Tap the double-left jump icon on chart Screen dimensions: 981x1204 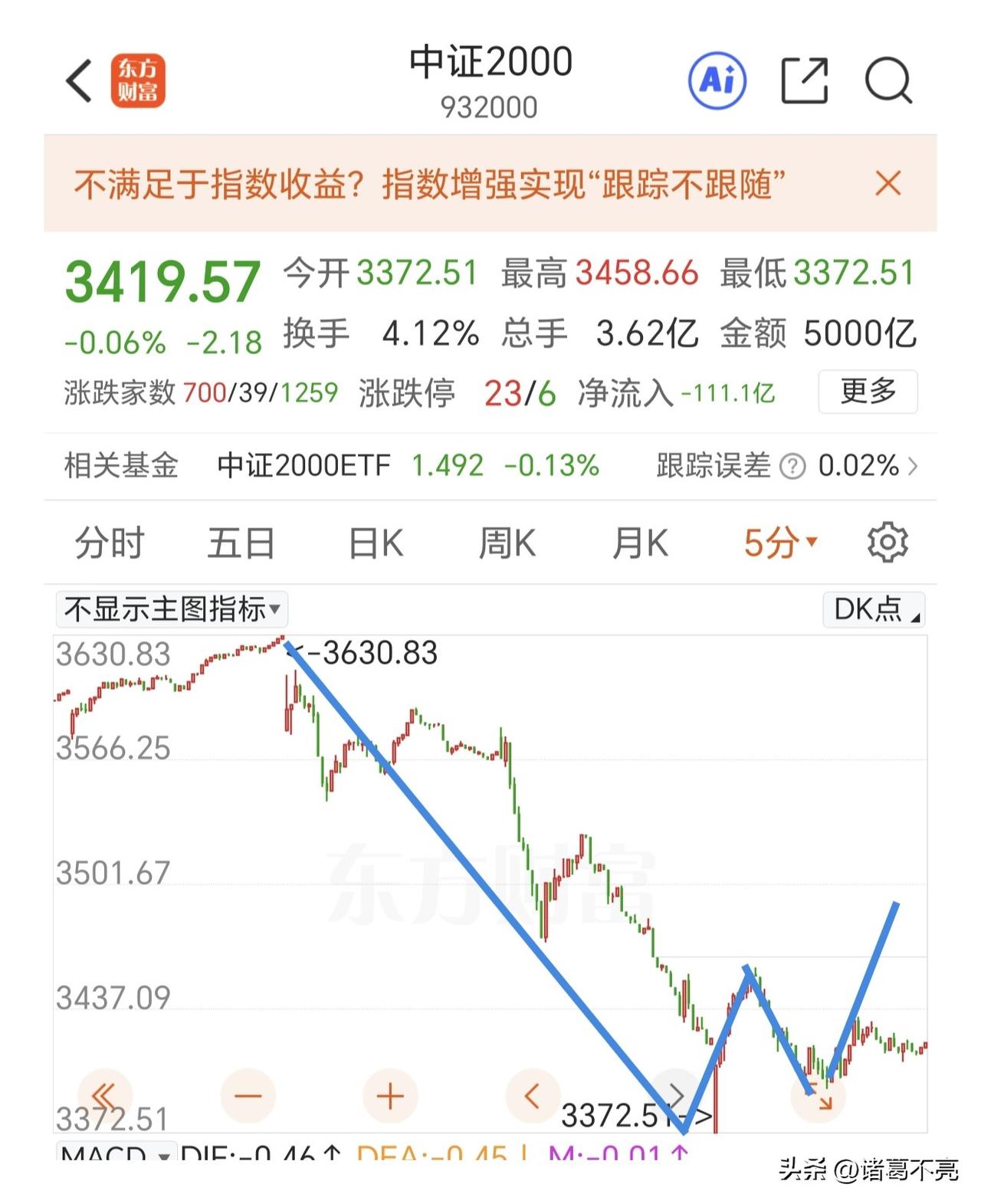pos(104,1096)
